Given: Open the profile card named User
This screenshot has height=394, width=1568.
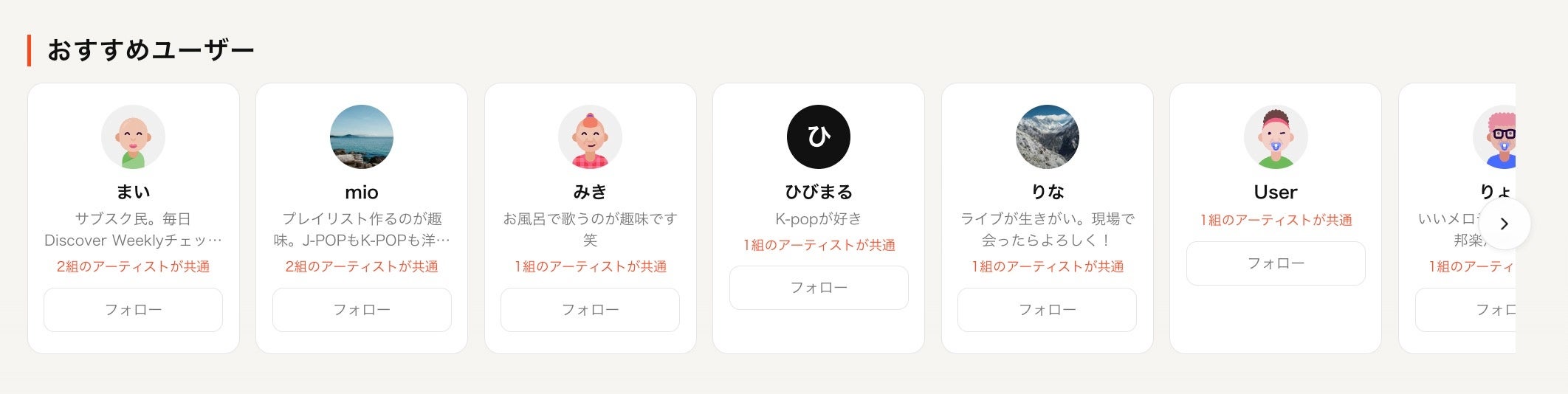Looking at the screenshot, I should pos(1276,192).
